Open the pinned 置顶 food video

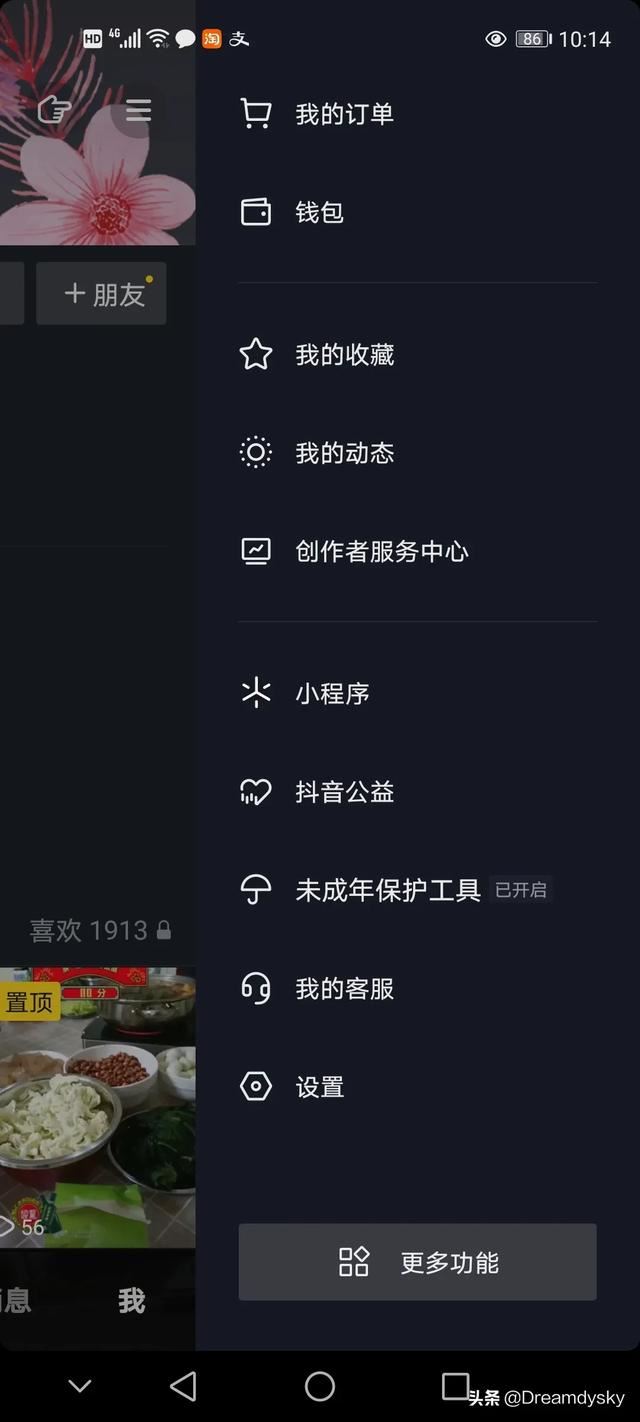[x=97, y=1105]
